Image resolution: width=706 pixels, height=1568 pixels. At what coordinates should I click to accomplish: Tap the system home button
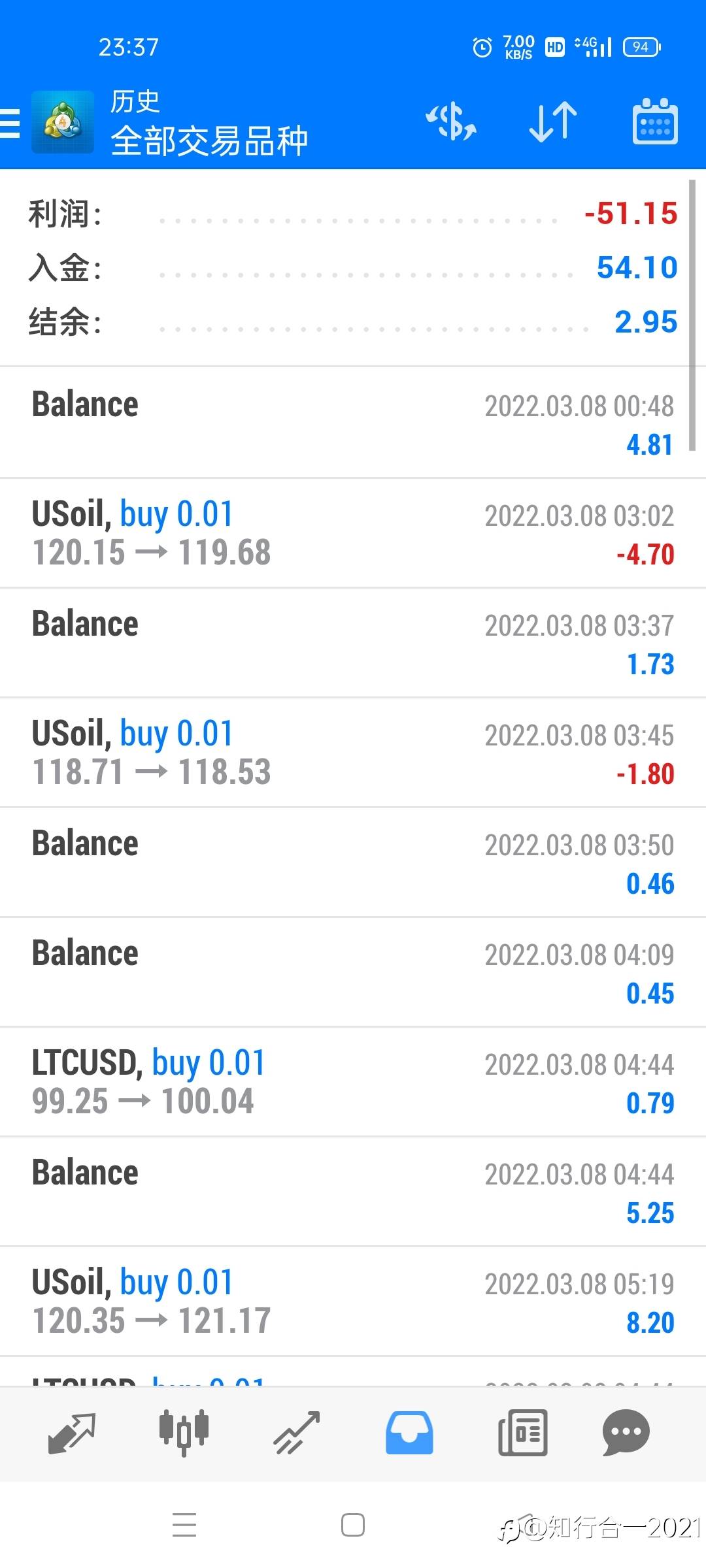tap(353, 1526)
